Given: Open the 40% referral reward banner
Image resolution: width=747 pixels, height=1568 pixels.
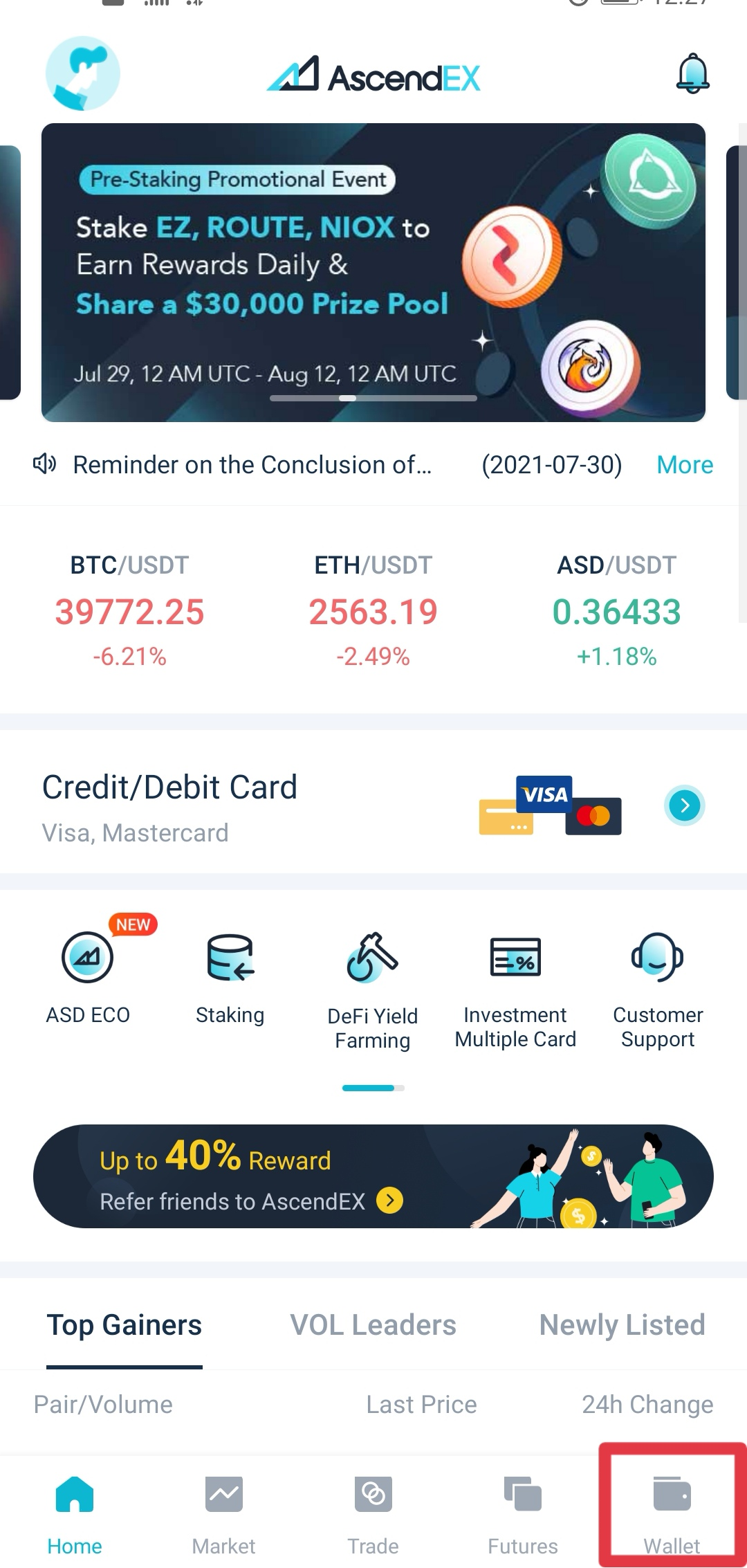Looking at the screenshot, I should (x=373, y=1176).
